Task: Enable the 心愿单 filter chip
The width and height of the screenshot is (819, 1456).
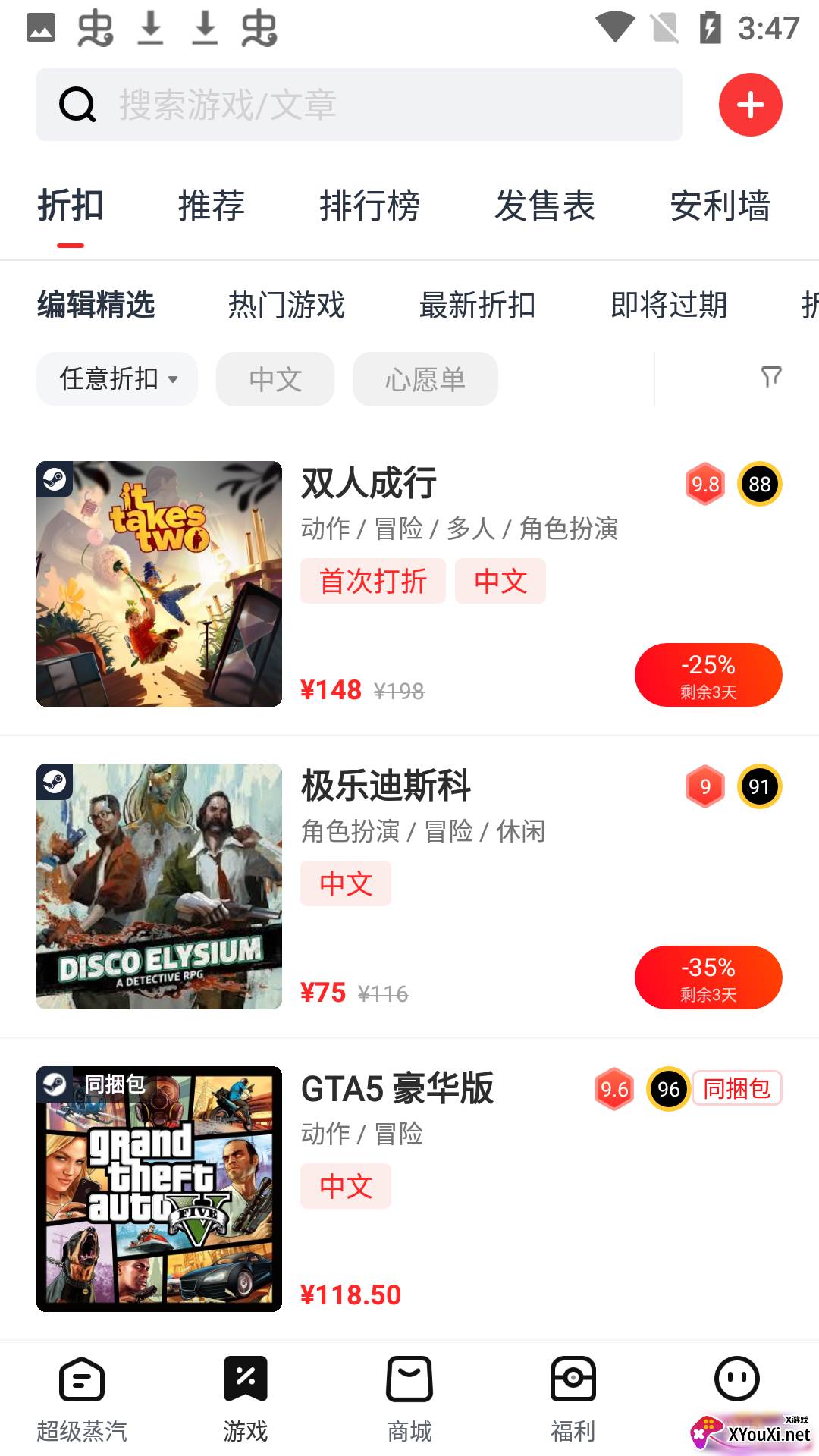Action: click(425, 379)
